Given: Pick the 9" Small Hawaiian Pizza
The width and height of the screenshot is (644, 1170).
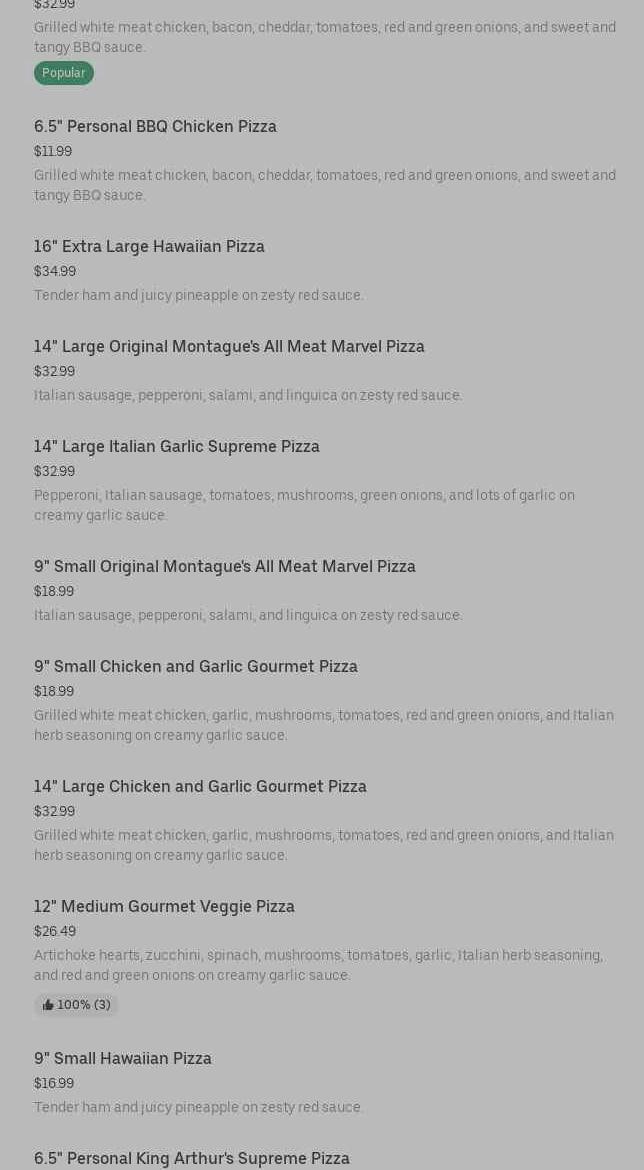Looking at the screenshot, I should point(123,1059).
